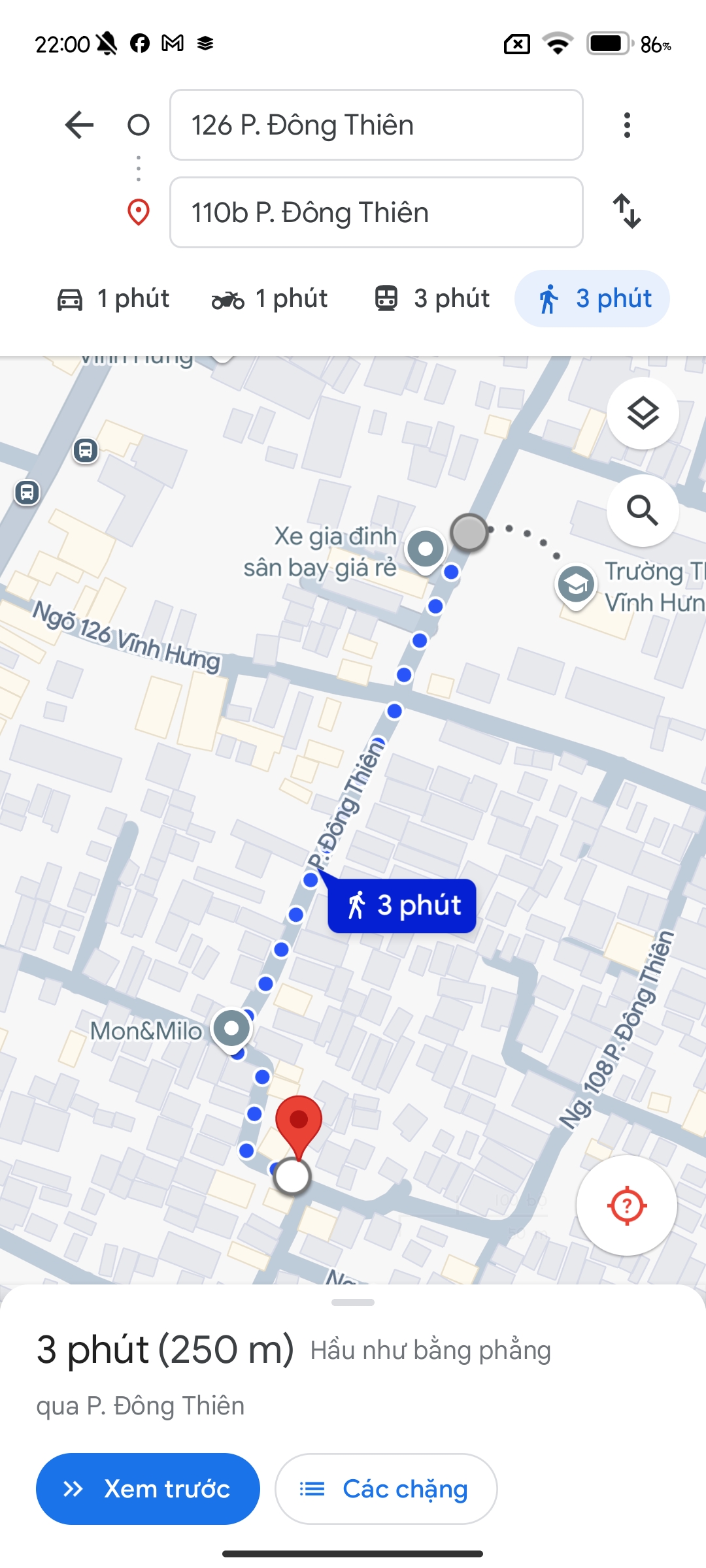Image resolution: width=706 pixels, height=1568 pixels.
Task: Center map on my location
Action: [x=626, y=1205]
